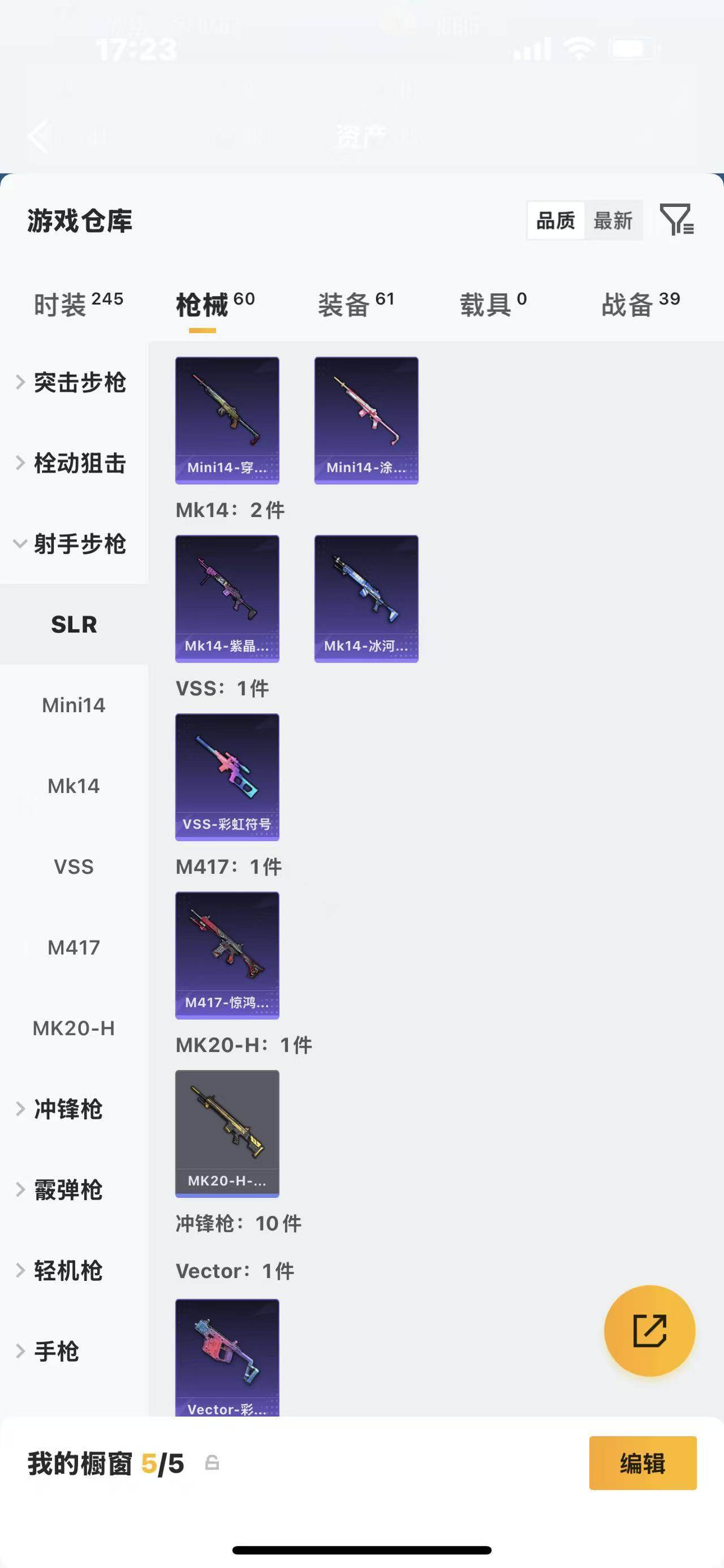Go back with the top arrow

tap(38, 136)
